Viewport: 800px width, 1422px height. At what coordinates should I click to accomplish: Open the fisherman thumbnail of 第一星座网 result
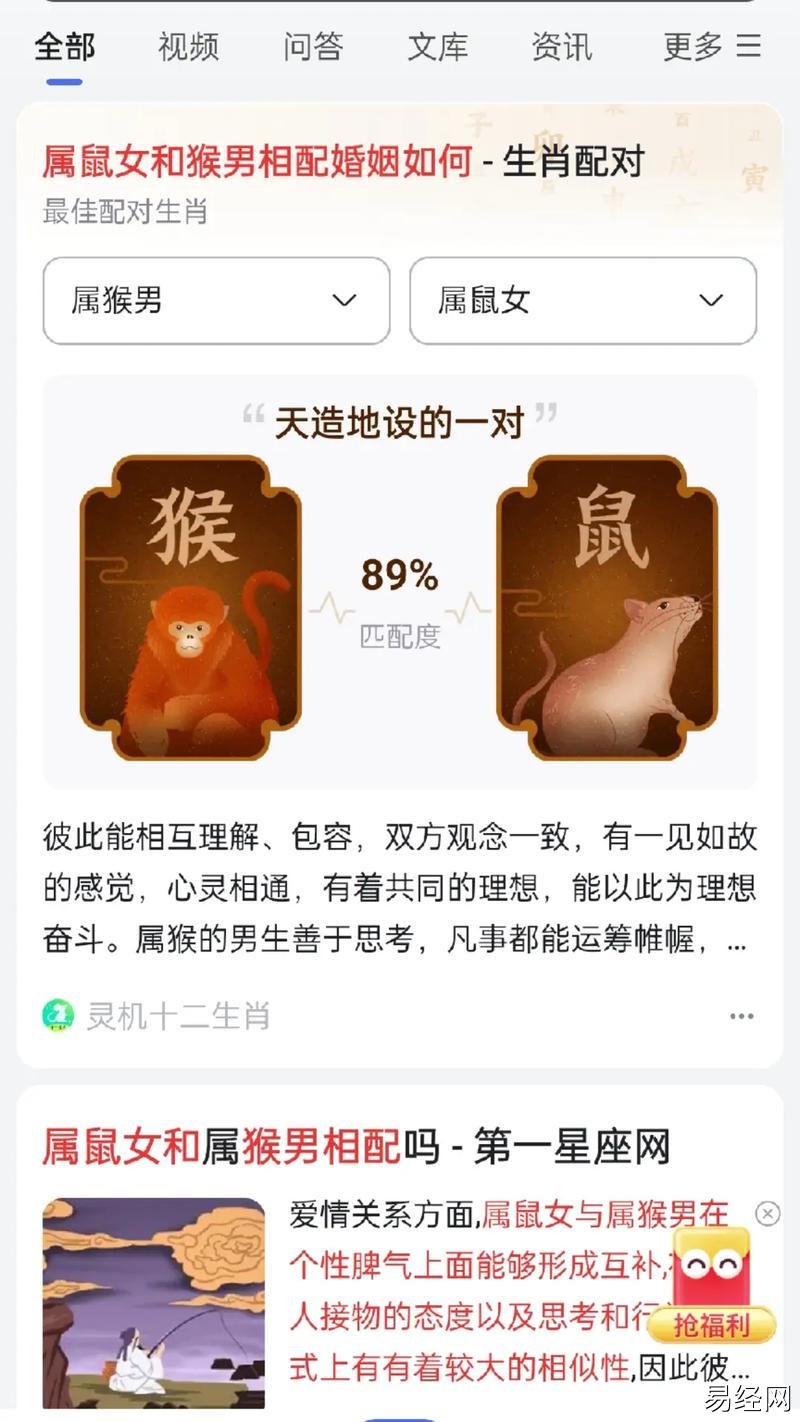[153, 1302]
